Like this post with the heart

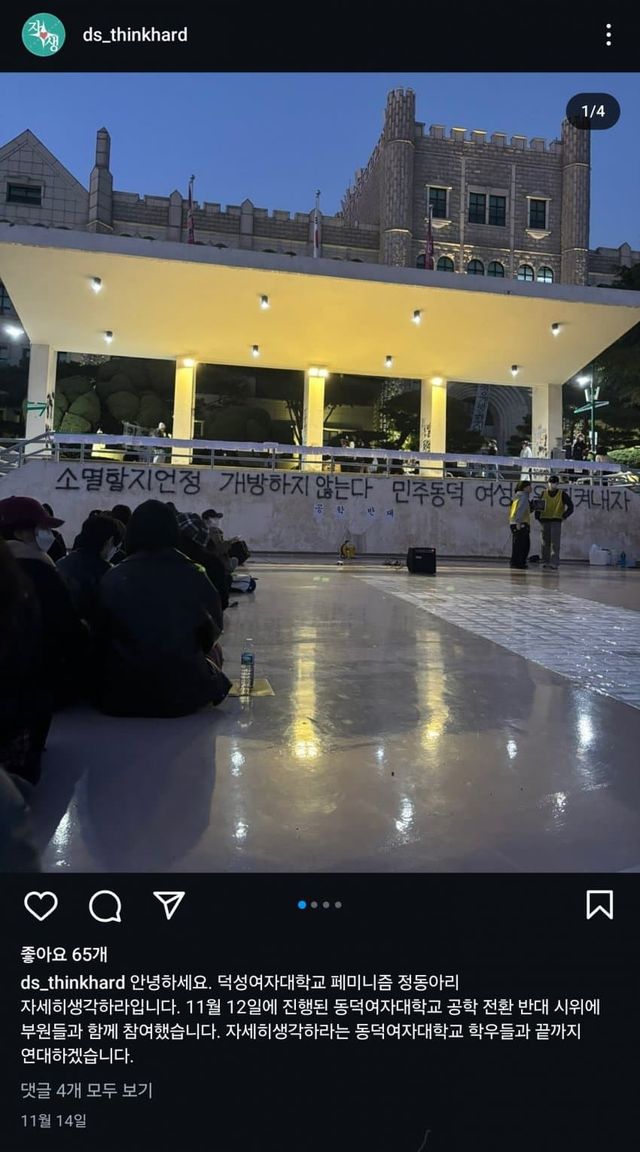click(x=41, y=905)
